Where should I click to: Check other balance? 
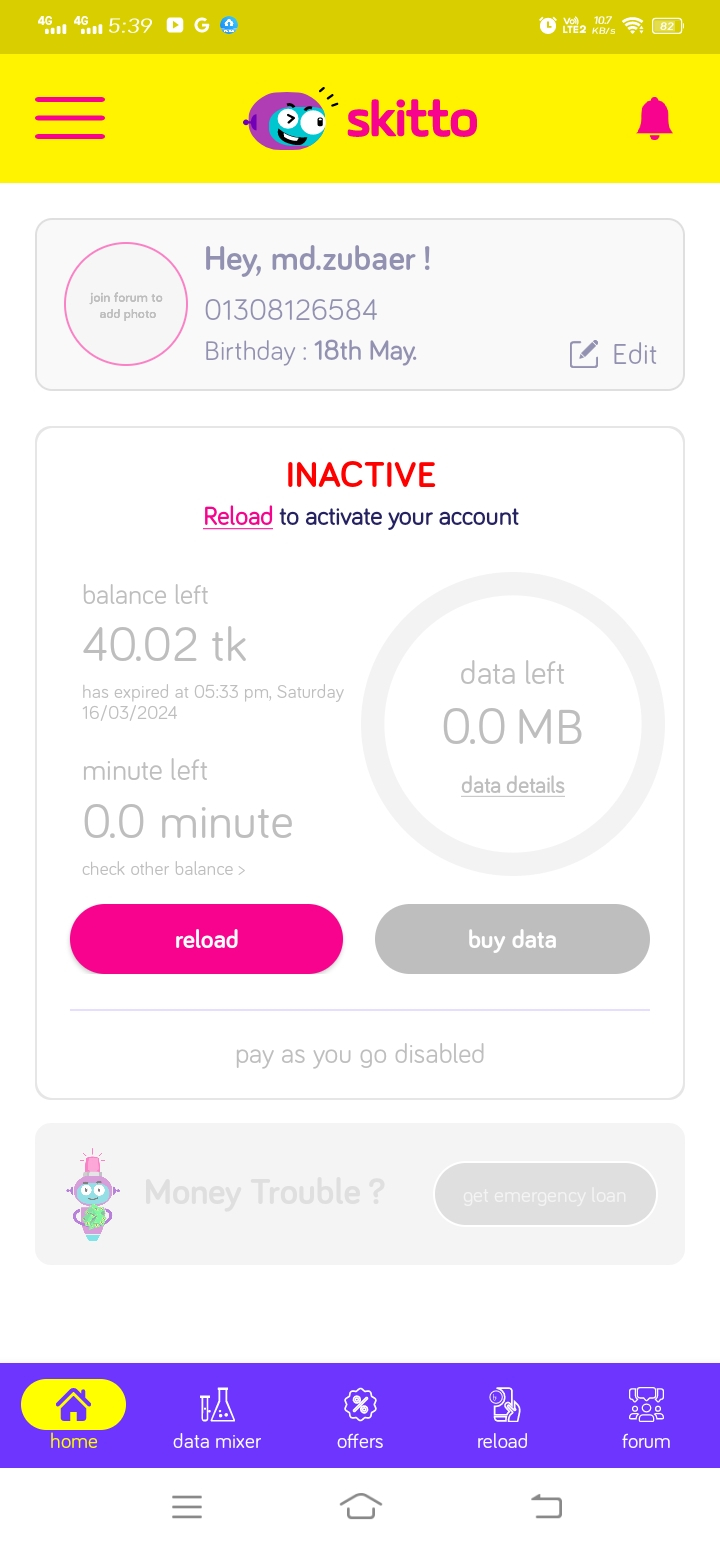click(164, 869)
